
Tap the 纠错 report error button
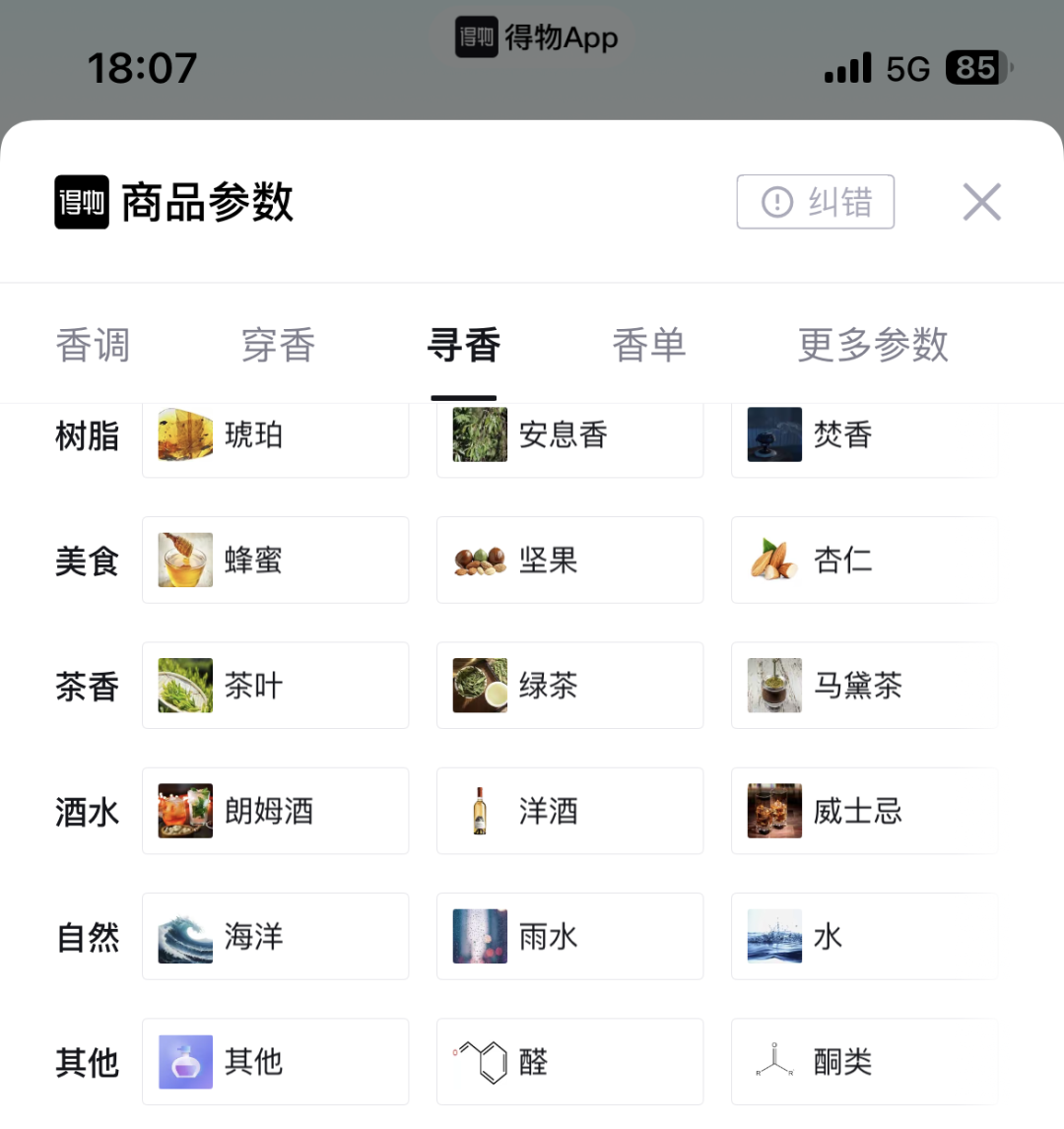(816, 202)
